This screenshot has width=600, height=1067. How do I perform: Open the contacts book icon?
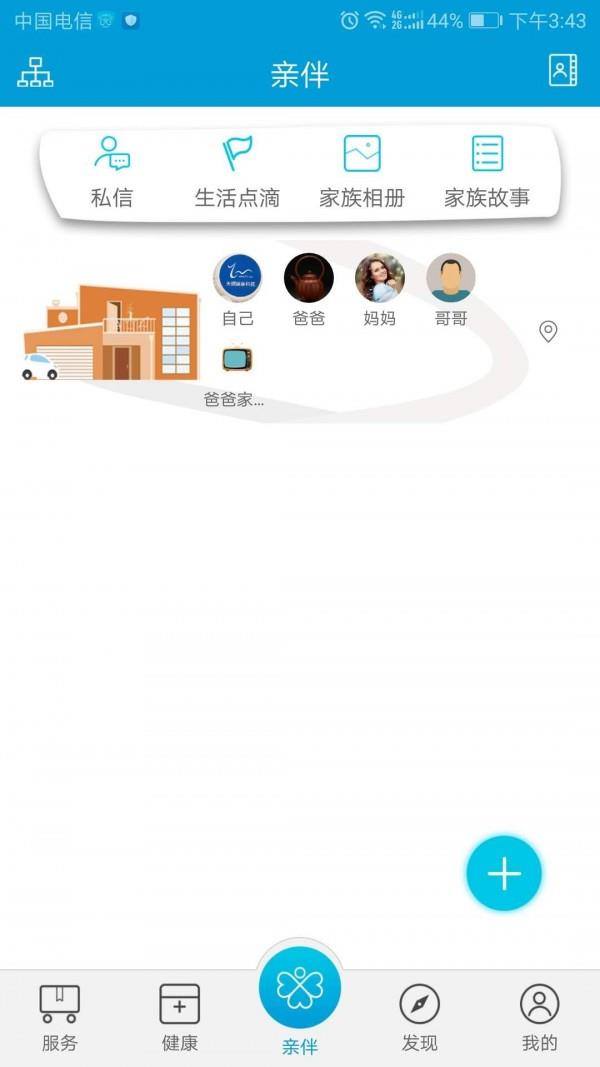click(563, 71)
